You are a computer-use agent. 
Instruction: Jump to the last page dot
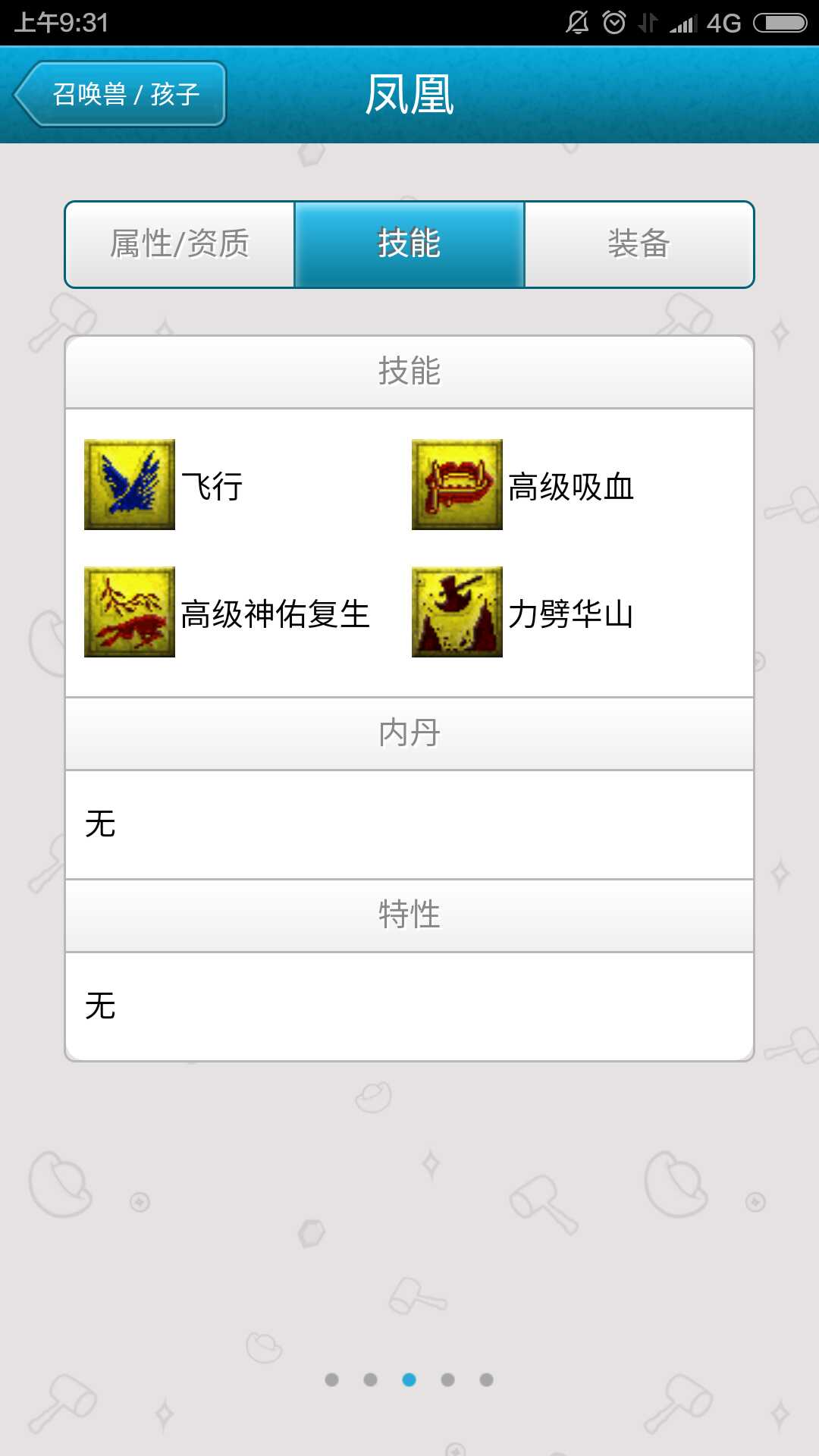tap(487, 1379)
